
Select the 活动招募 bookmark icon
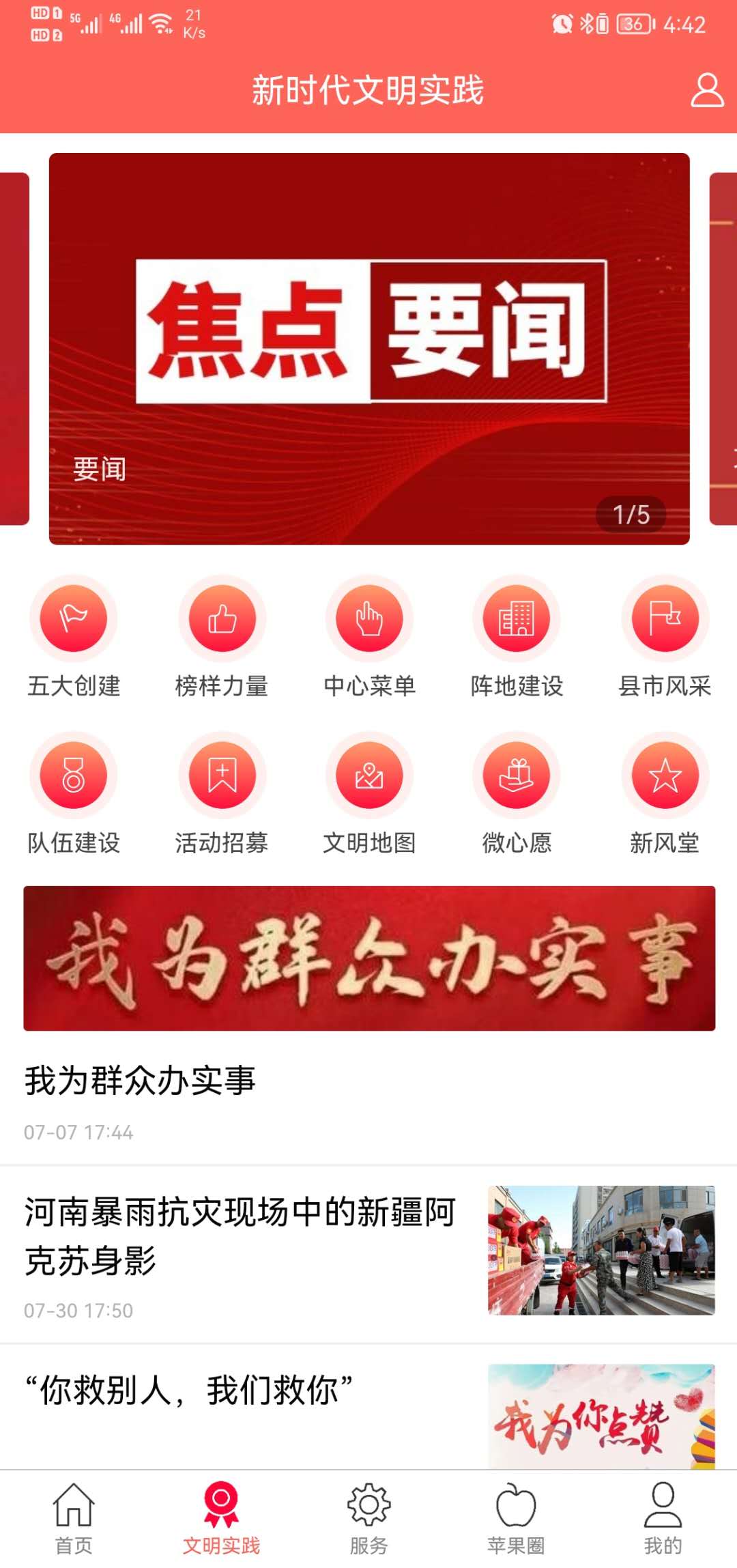tap(220, 775)
